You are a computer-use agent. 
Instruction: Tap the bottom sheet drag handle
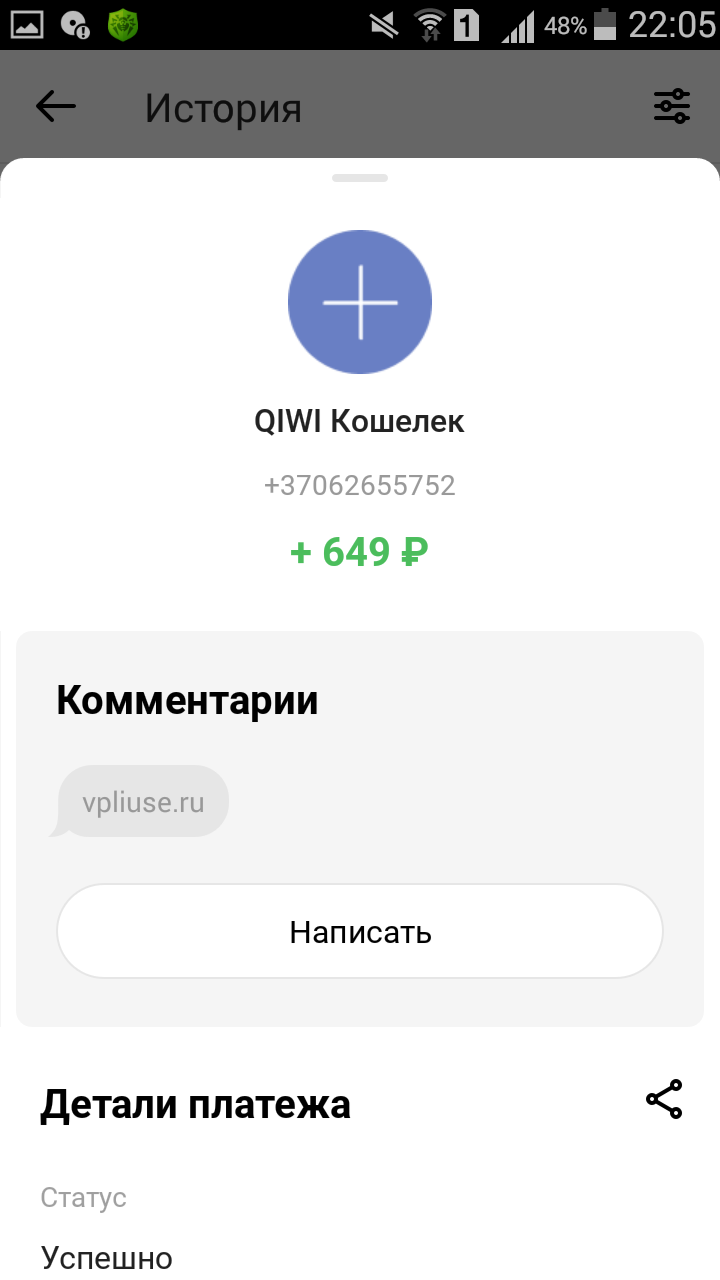click(x=360, y=178)
